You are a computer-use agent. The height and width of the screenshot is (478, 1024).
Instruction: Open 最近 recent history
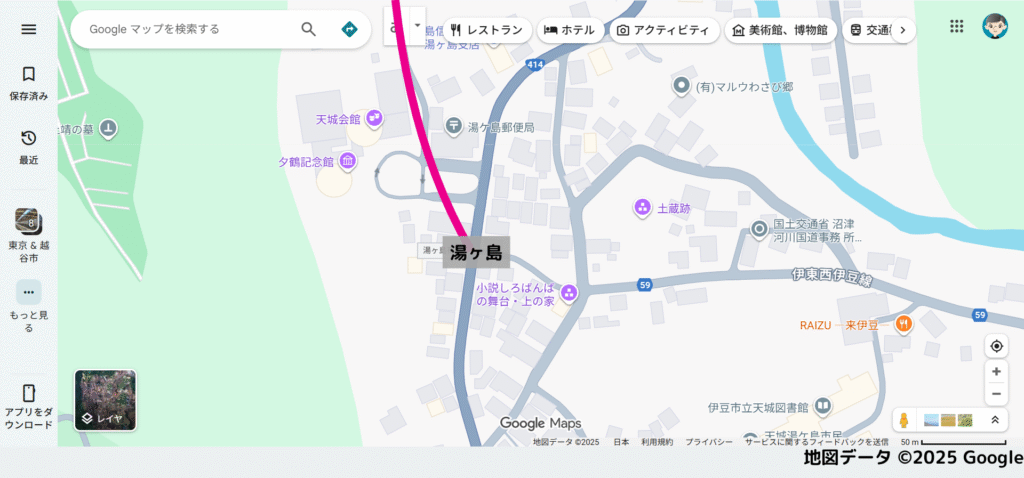click(x=28, y=146)
